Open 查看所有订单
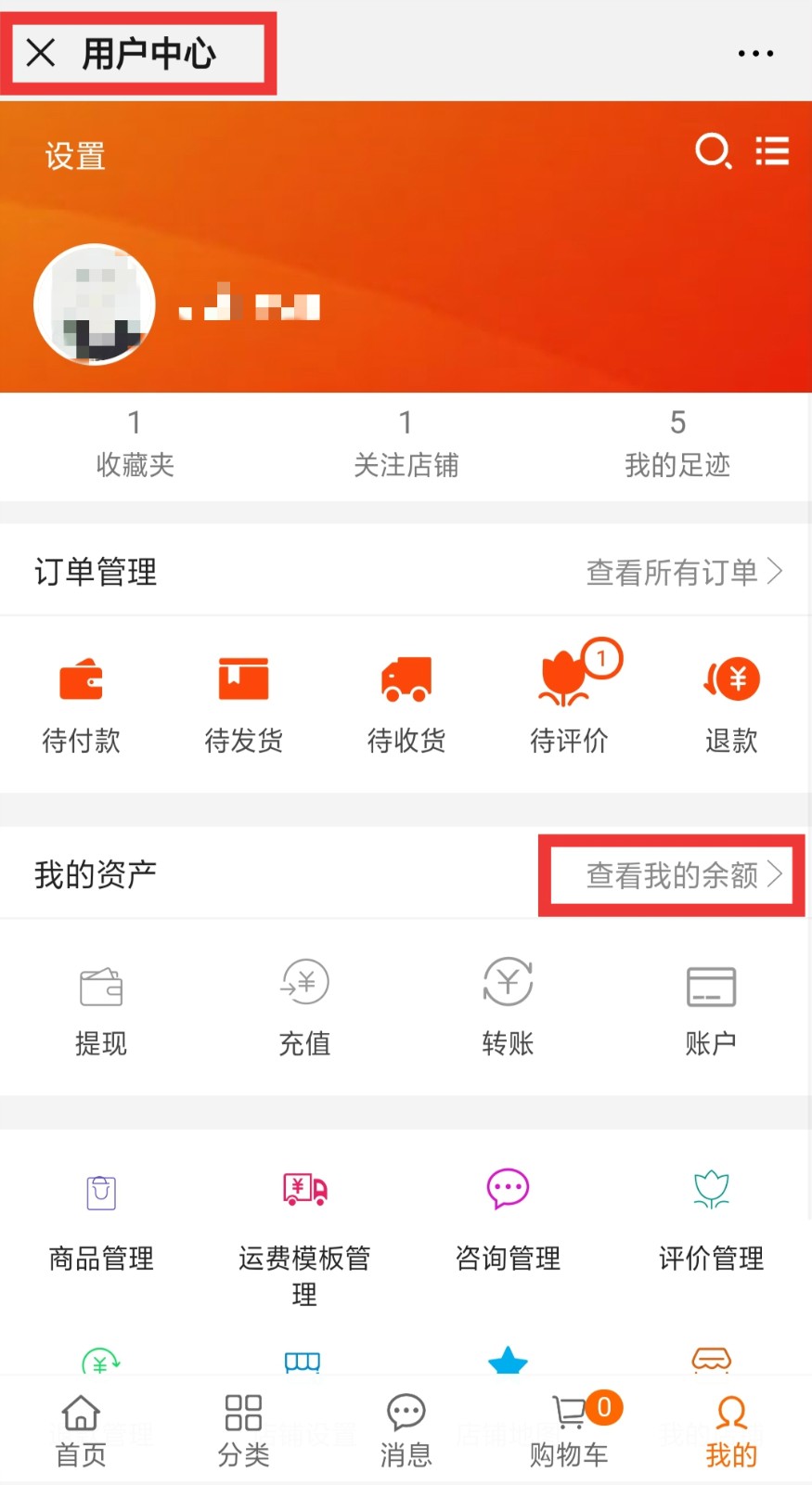This screenshot has height=1485, width=812. 684,572
